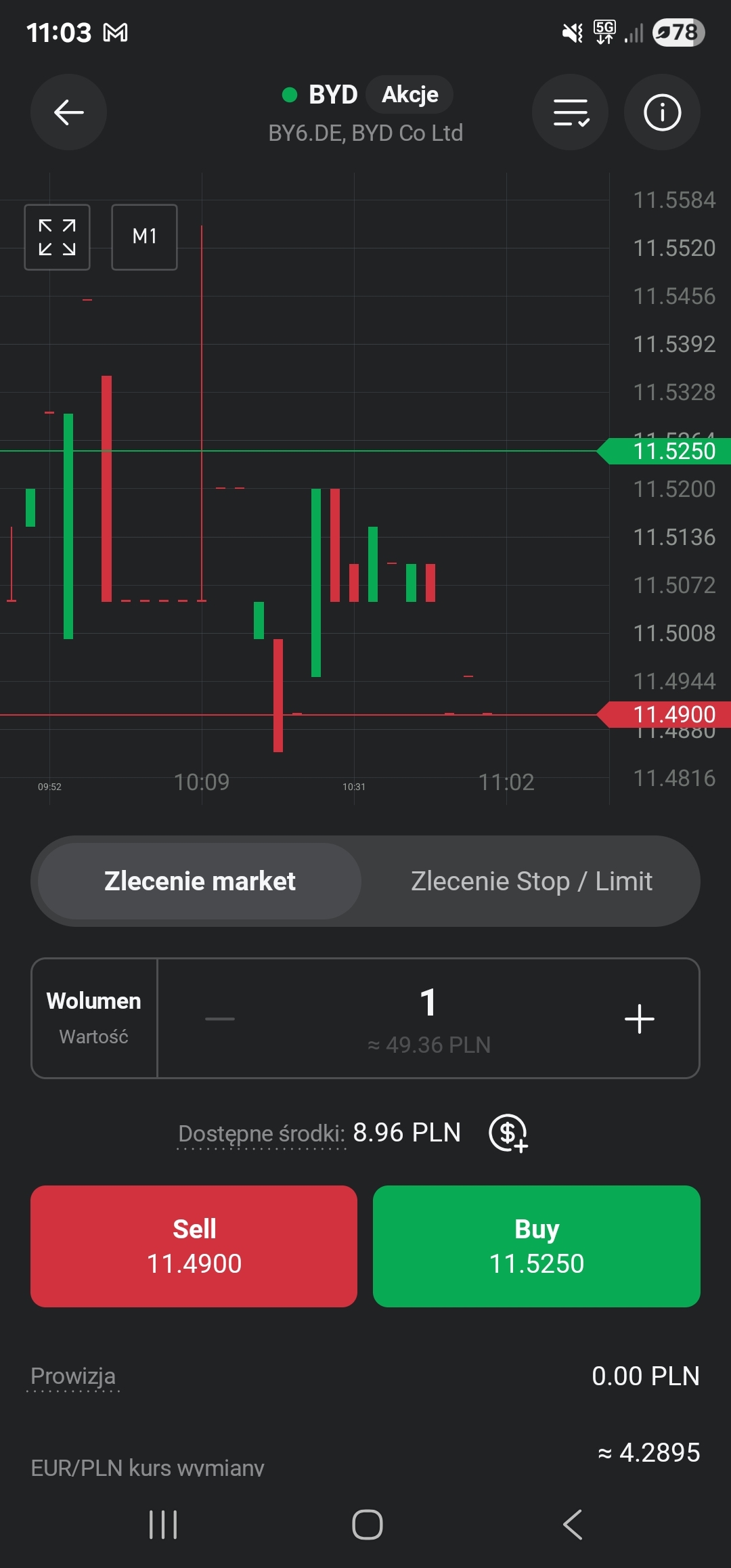Sell BYD at 11.4900
This screenshot has width=731, height=1568.
tap(194, 1246)
